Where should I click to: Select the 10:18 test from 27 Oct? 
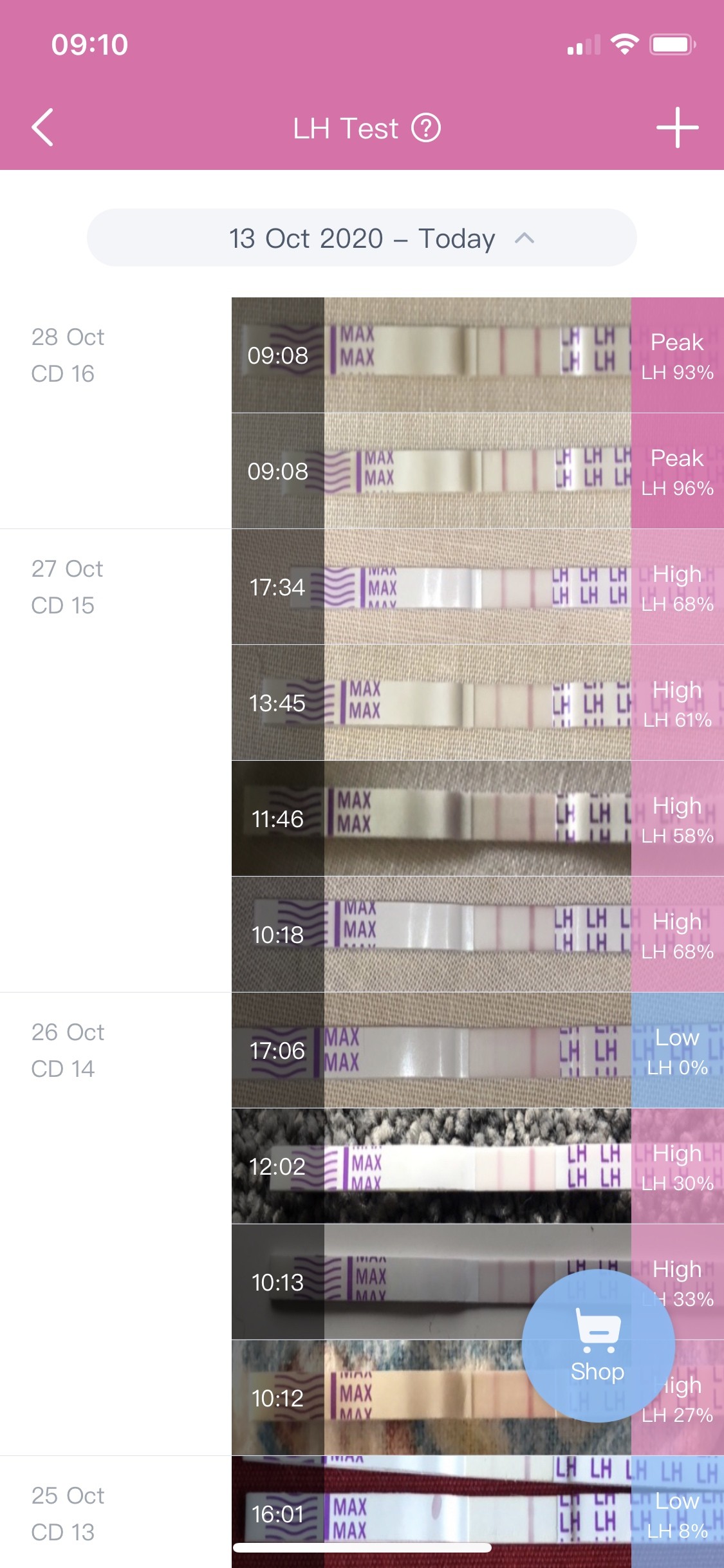click(476, 935)
